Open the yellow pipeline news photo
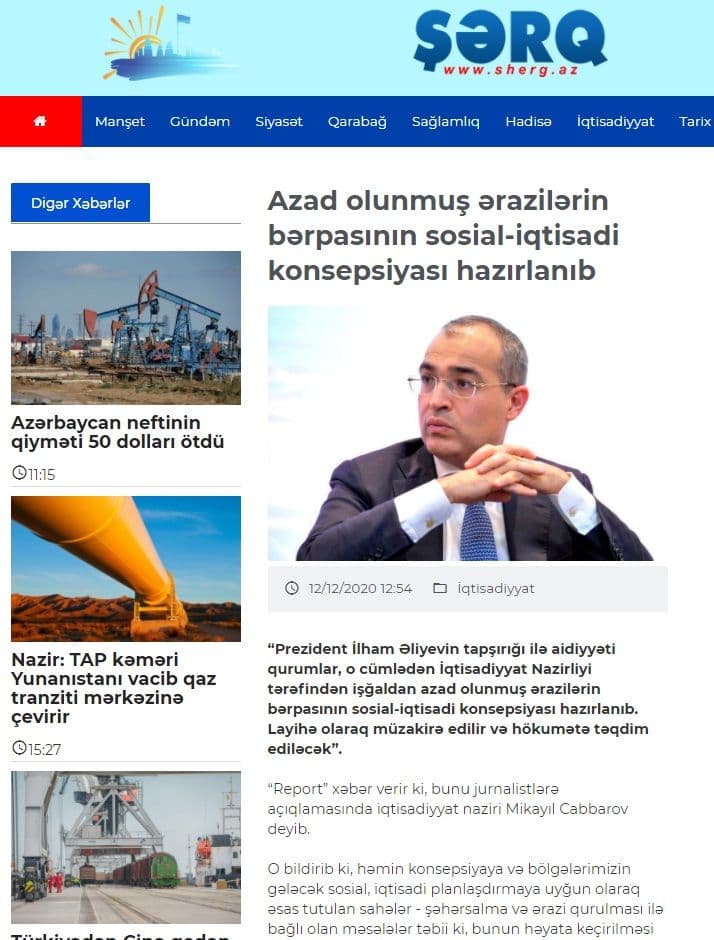Image resolution: width=714 pixels, height=940 pixels. [126, 568]
